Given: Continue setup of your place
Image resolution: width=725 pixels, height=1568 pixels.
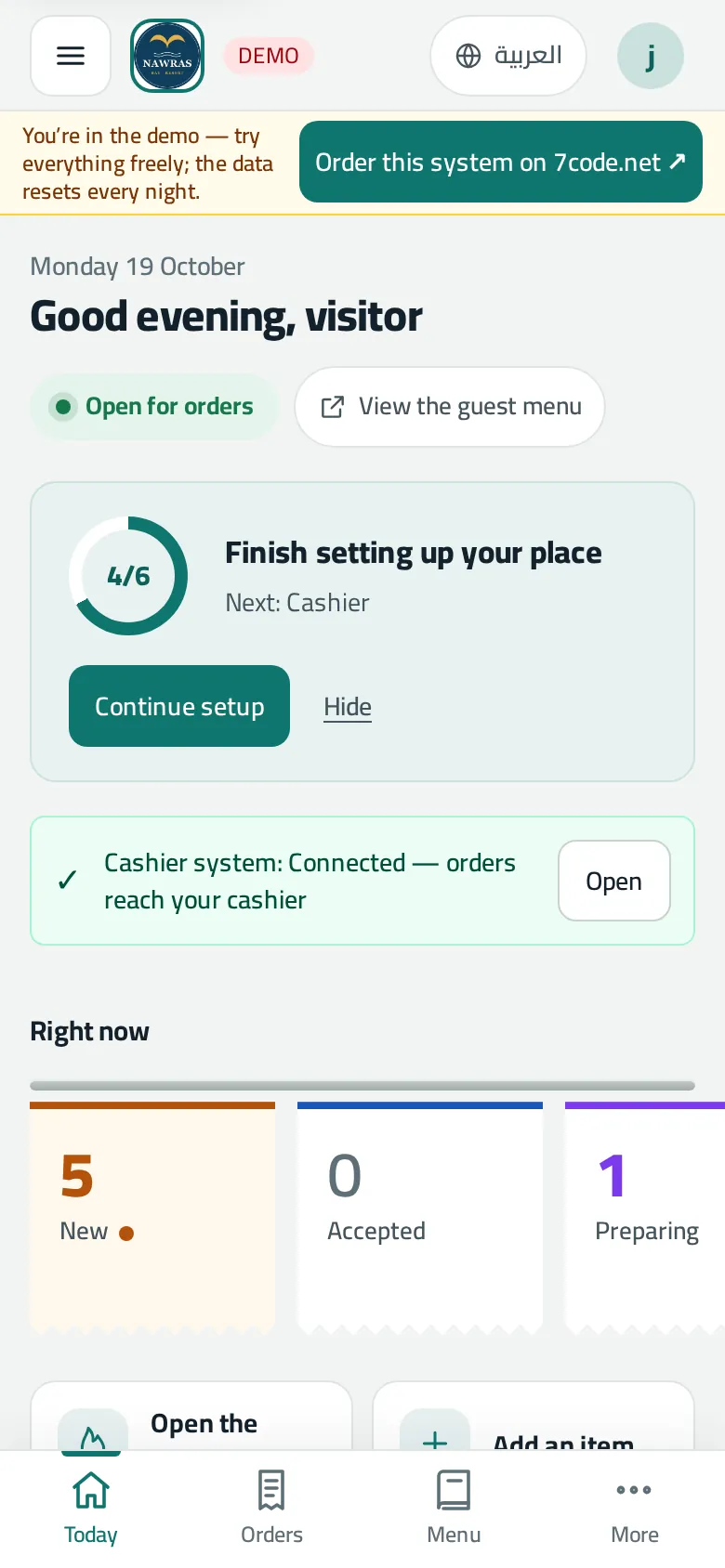Looking at the screenshot, I should coord(179,706).
